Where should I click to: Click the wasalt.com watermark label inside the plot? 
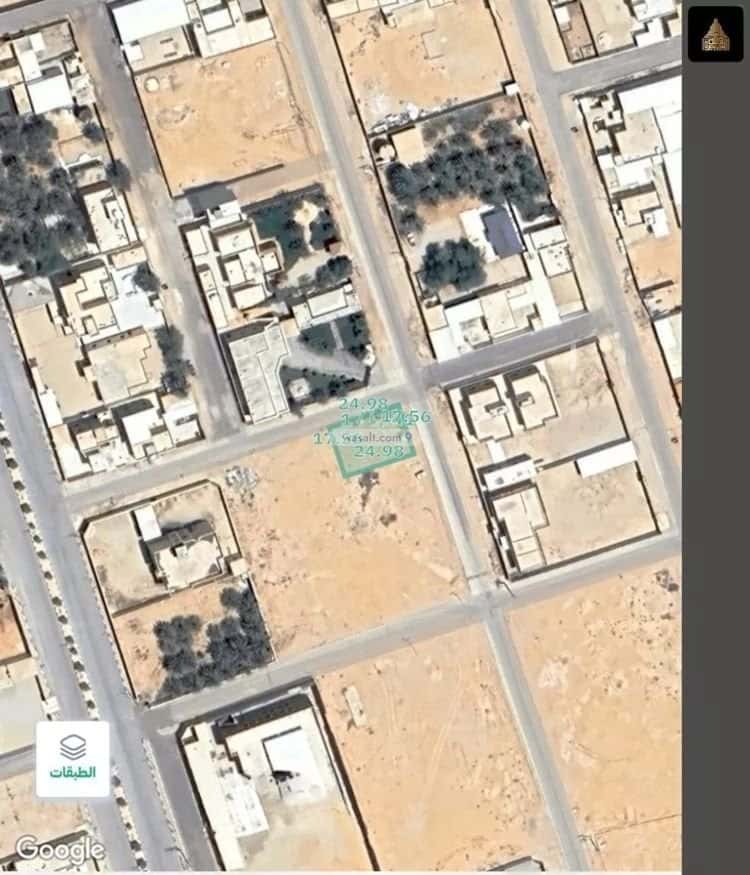[372, 437]
